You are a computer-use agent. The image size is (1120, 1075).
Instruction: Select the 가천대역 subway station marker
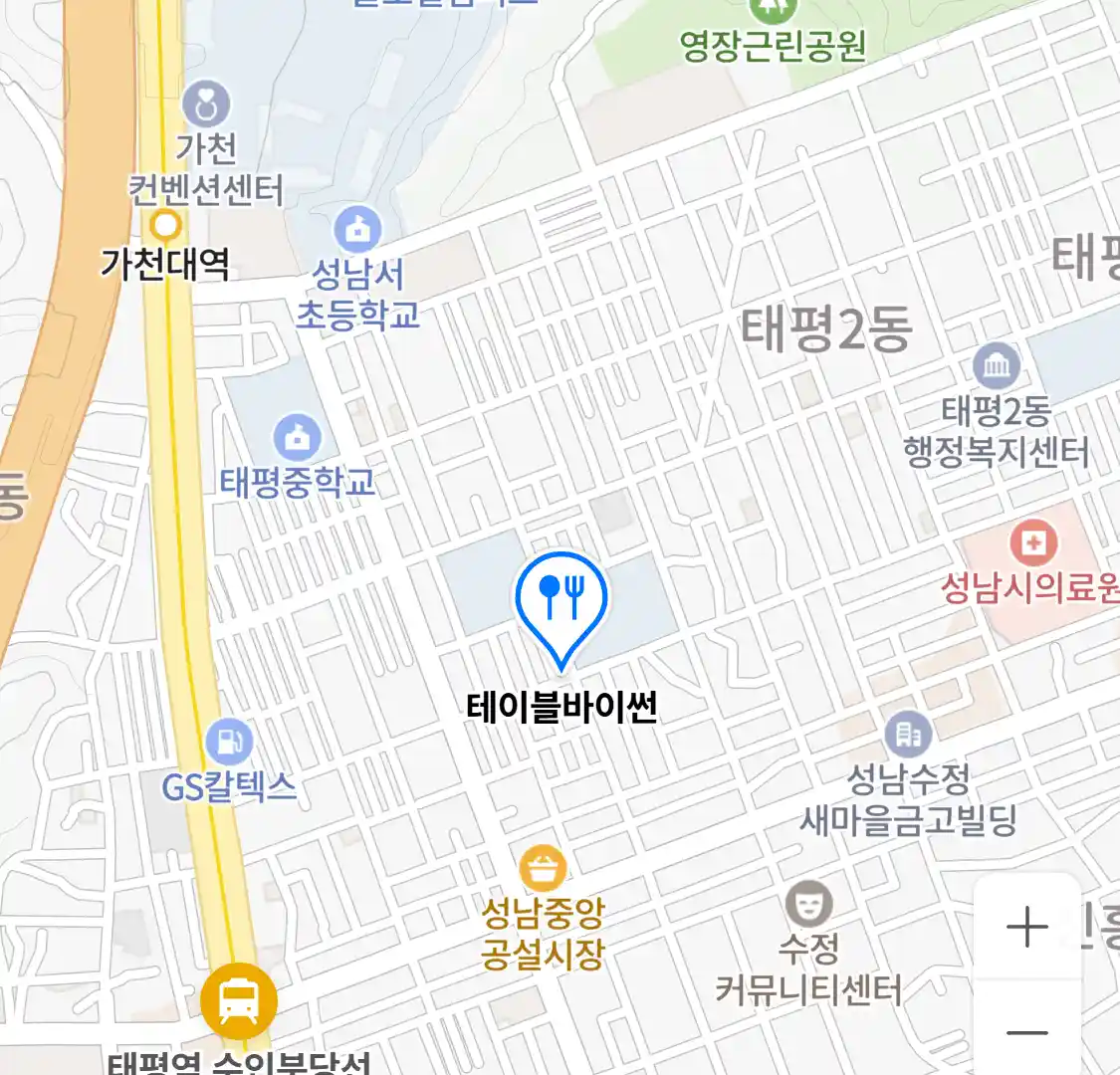click(165, 225)
